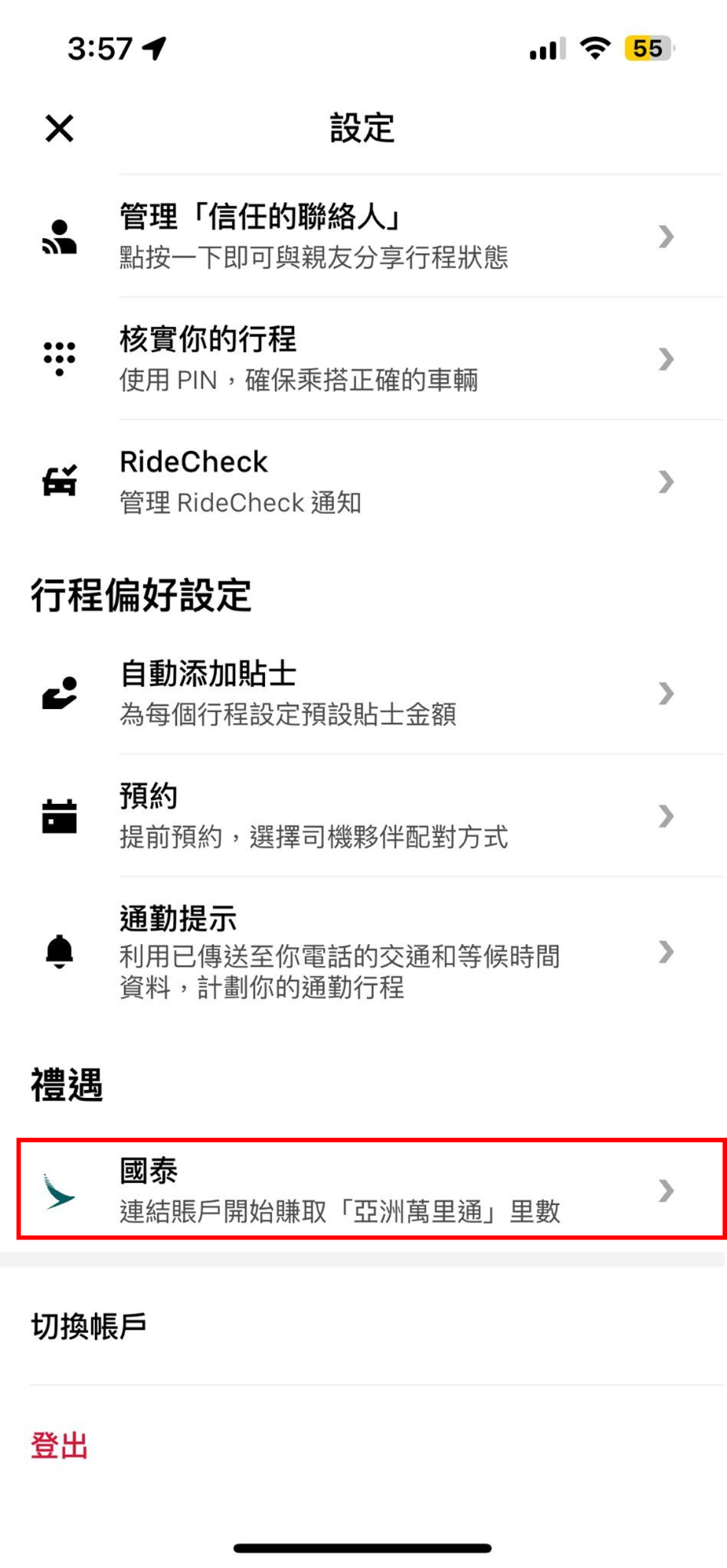Image resolution: width=727 pixels, height=1568 pixels.
Task: Open 核實你的行程 PIN settings
Action: point(360,358)
